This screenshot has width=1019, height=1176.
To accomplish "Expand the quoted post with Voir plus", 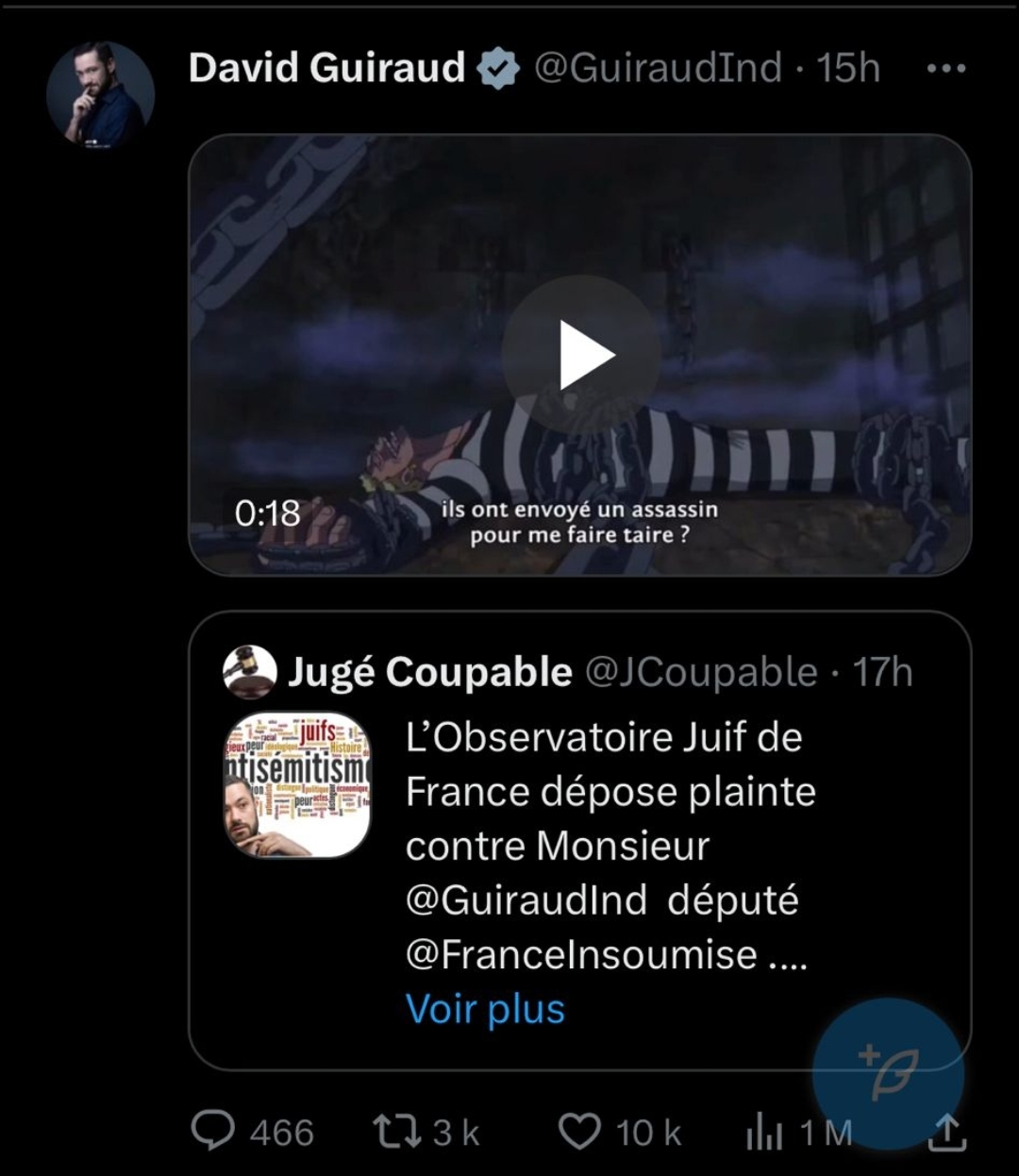I will point(485,1009).
